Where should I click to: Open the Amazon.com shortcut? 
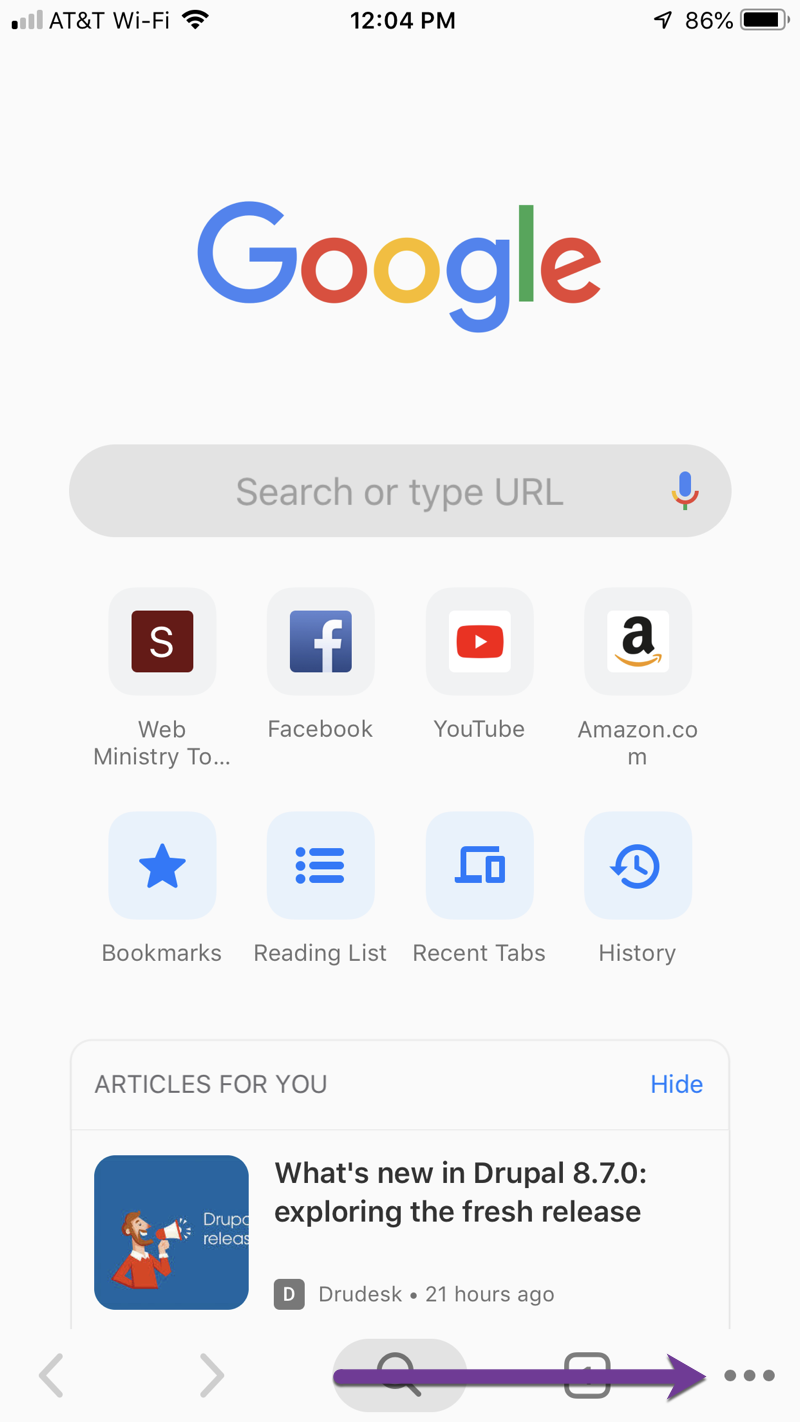pyautogui.click(x=637, y=641)
